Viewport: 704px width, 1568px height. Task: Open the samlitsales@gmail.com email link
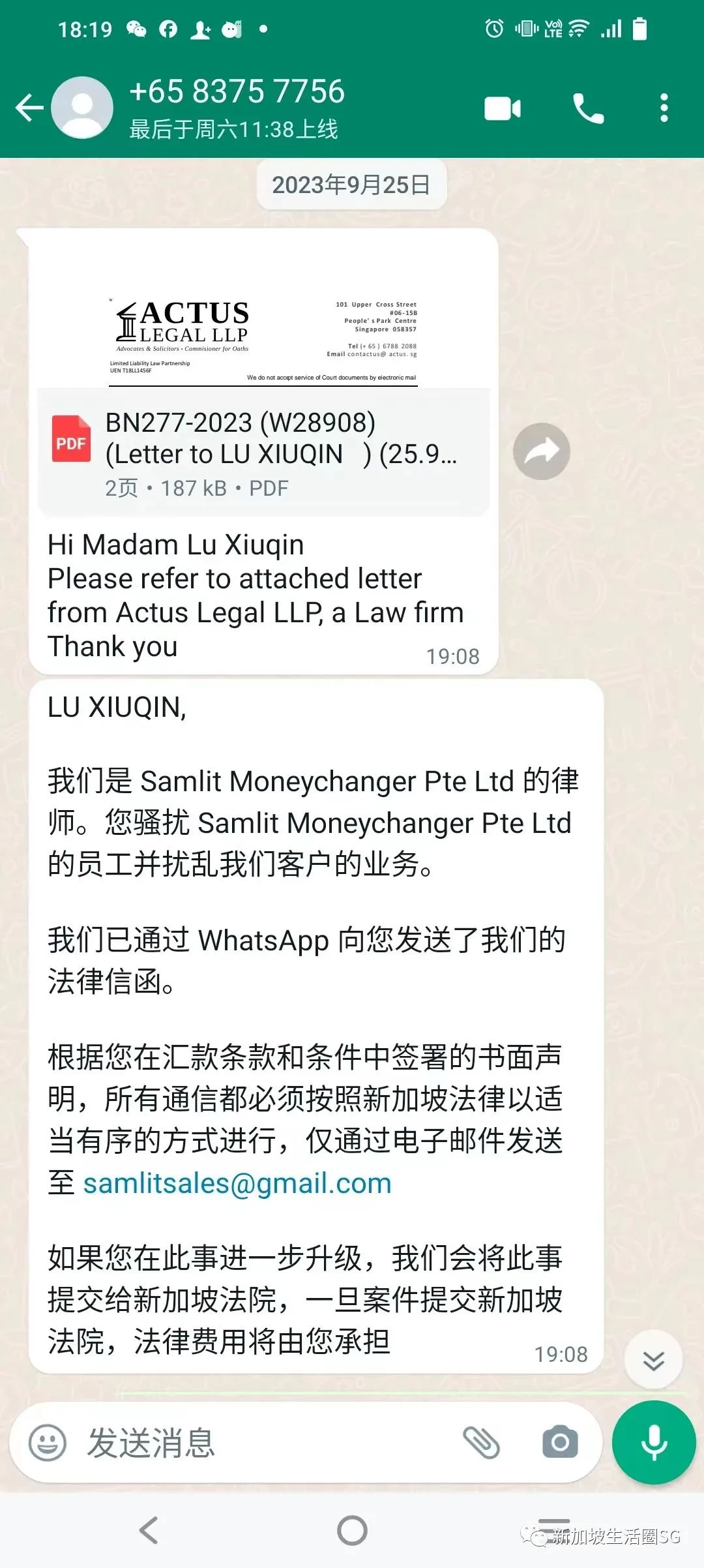click(x=237, y=1183)
